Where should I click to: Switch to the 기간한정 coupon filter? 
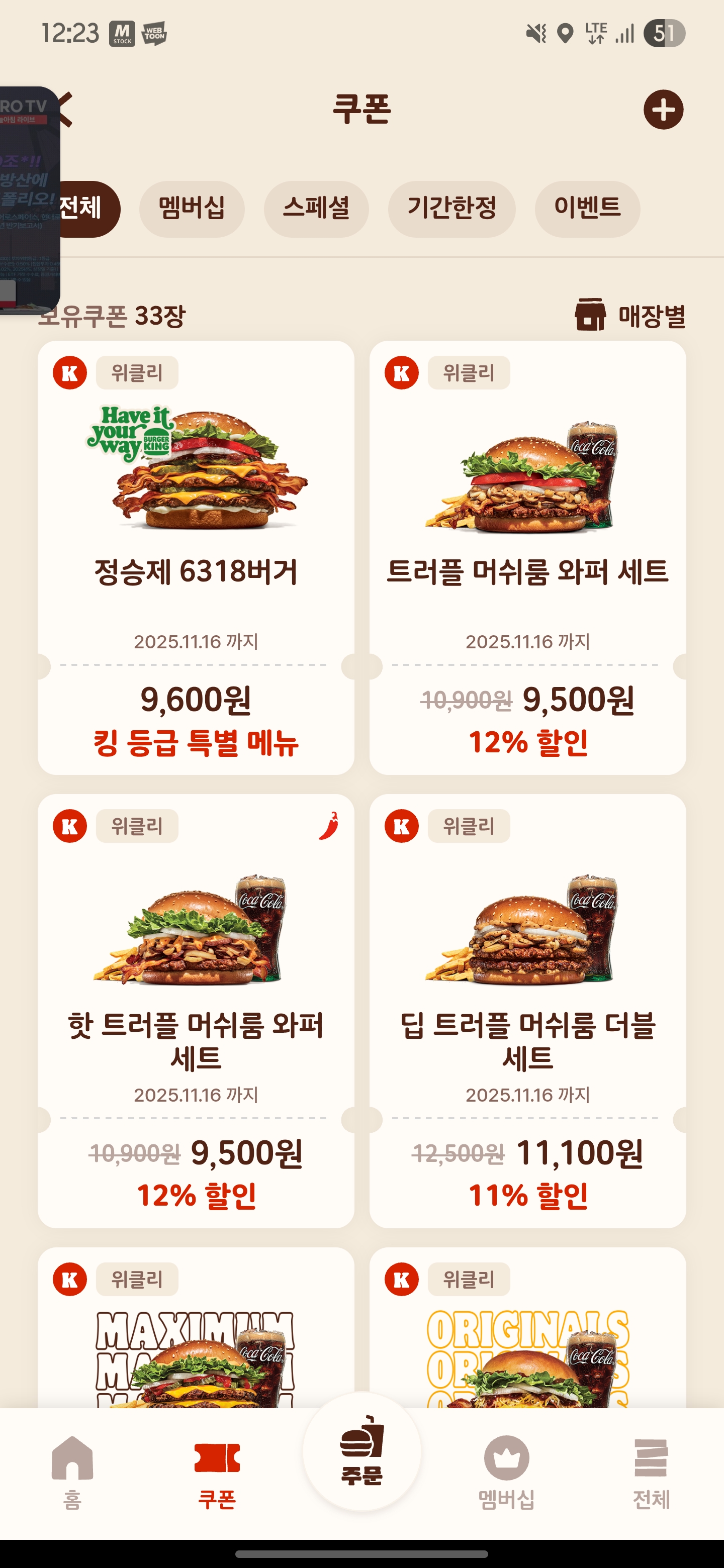(x=451, y=208)
